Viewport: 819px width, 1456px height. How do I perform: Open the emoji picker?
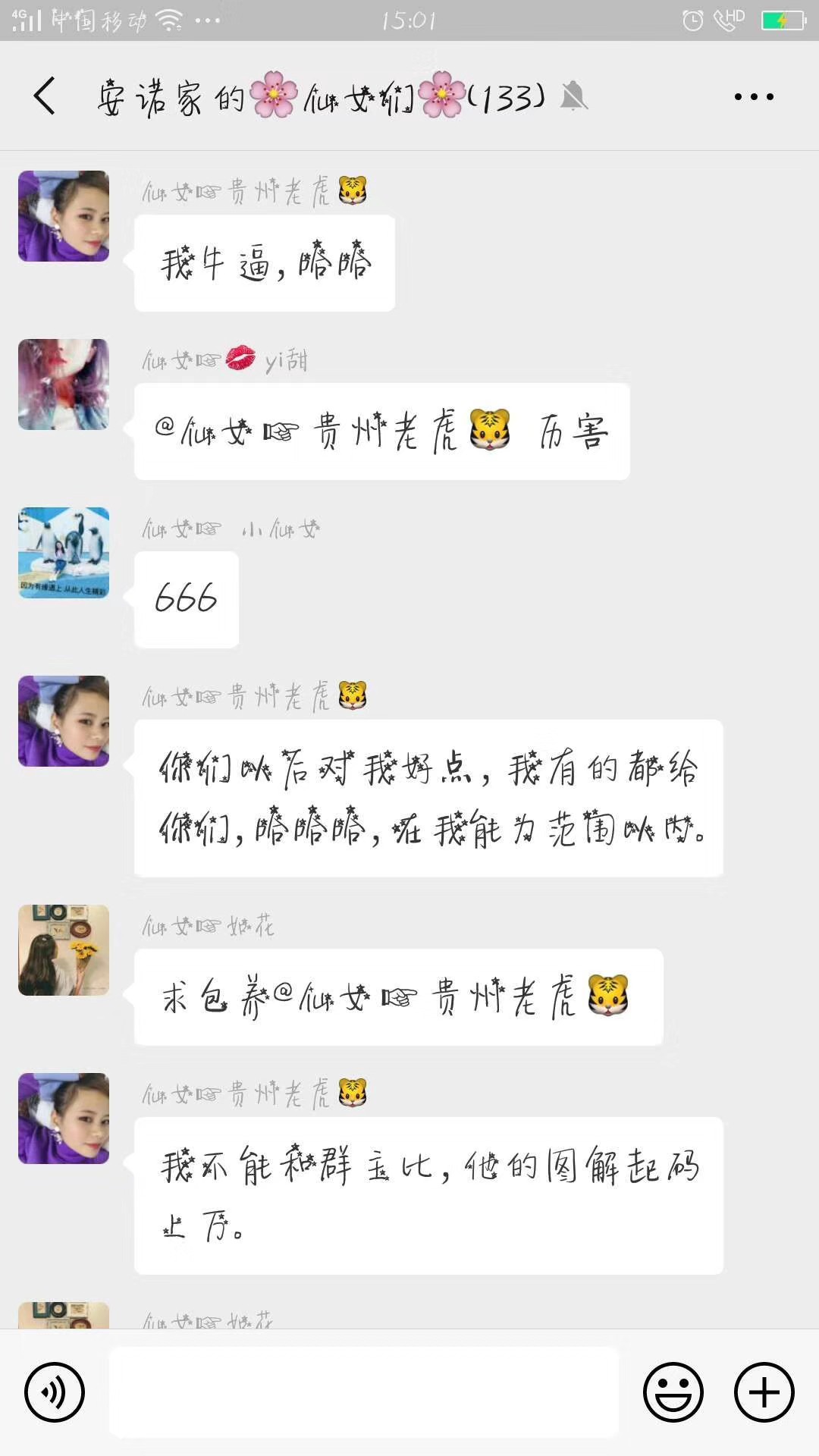(x=673, y=1392)
